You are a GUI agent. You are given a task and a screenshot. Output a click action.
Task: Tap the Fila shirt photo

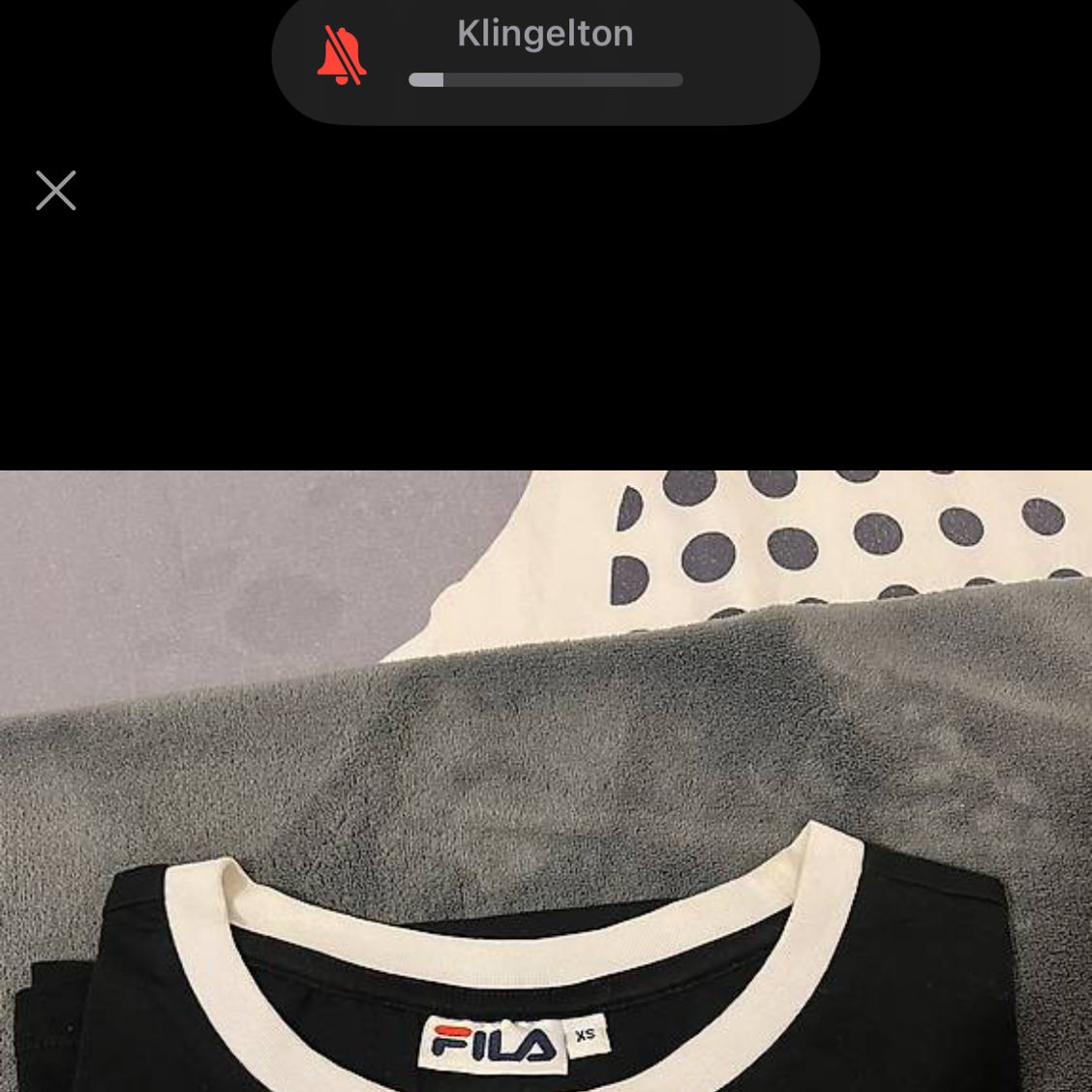pyautogui.click(x=546, y=780)
